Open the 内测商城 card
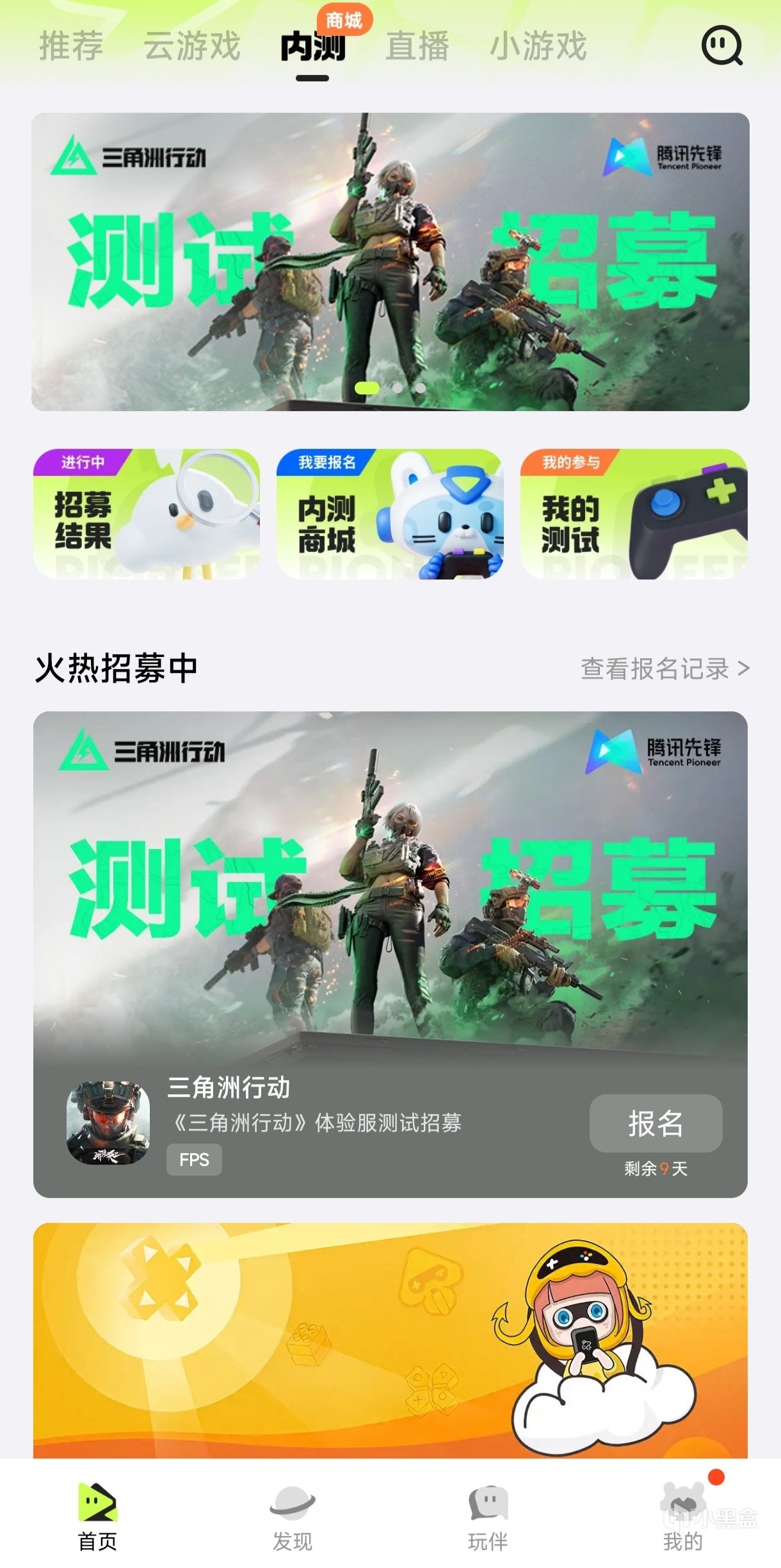 pyautogui.click(x=390, y=514)
